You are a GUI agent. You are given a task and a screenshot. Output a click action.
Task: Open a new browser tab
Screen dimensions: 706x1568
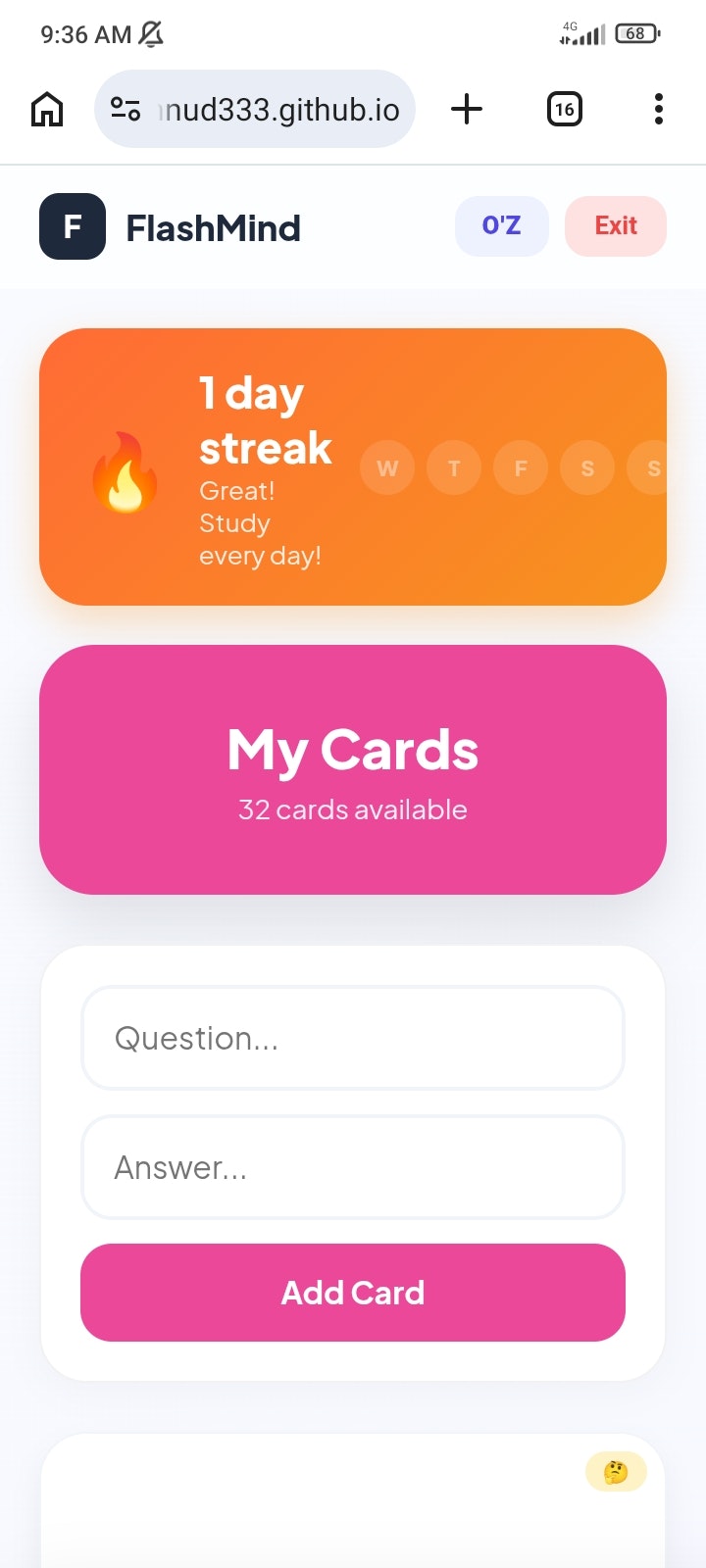[467, 109]
